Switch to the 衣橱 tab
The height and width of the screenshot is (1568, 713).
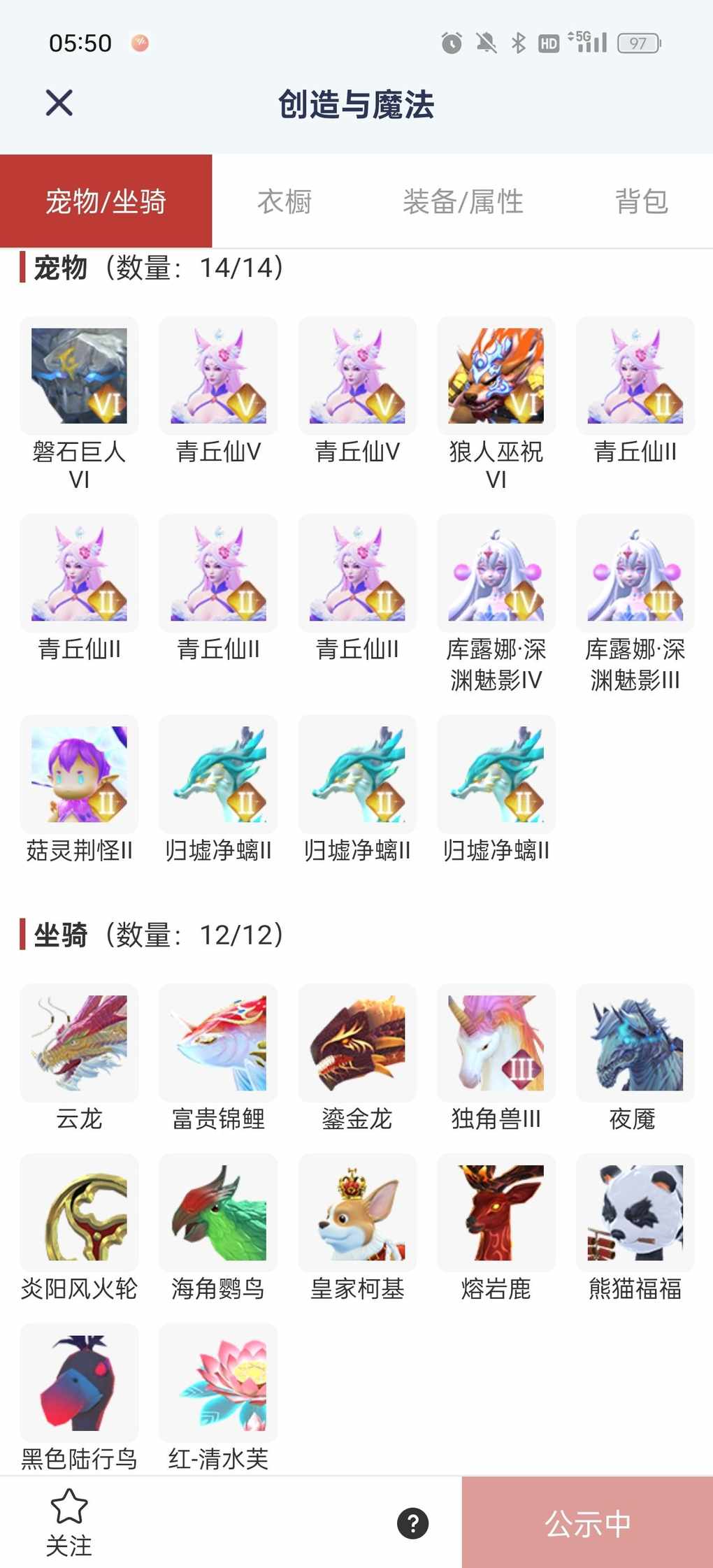(285, 202)
